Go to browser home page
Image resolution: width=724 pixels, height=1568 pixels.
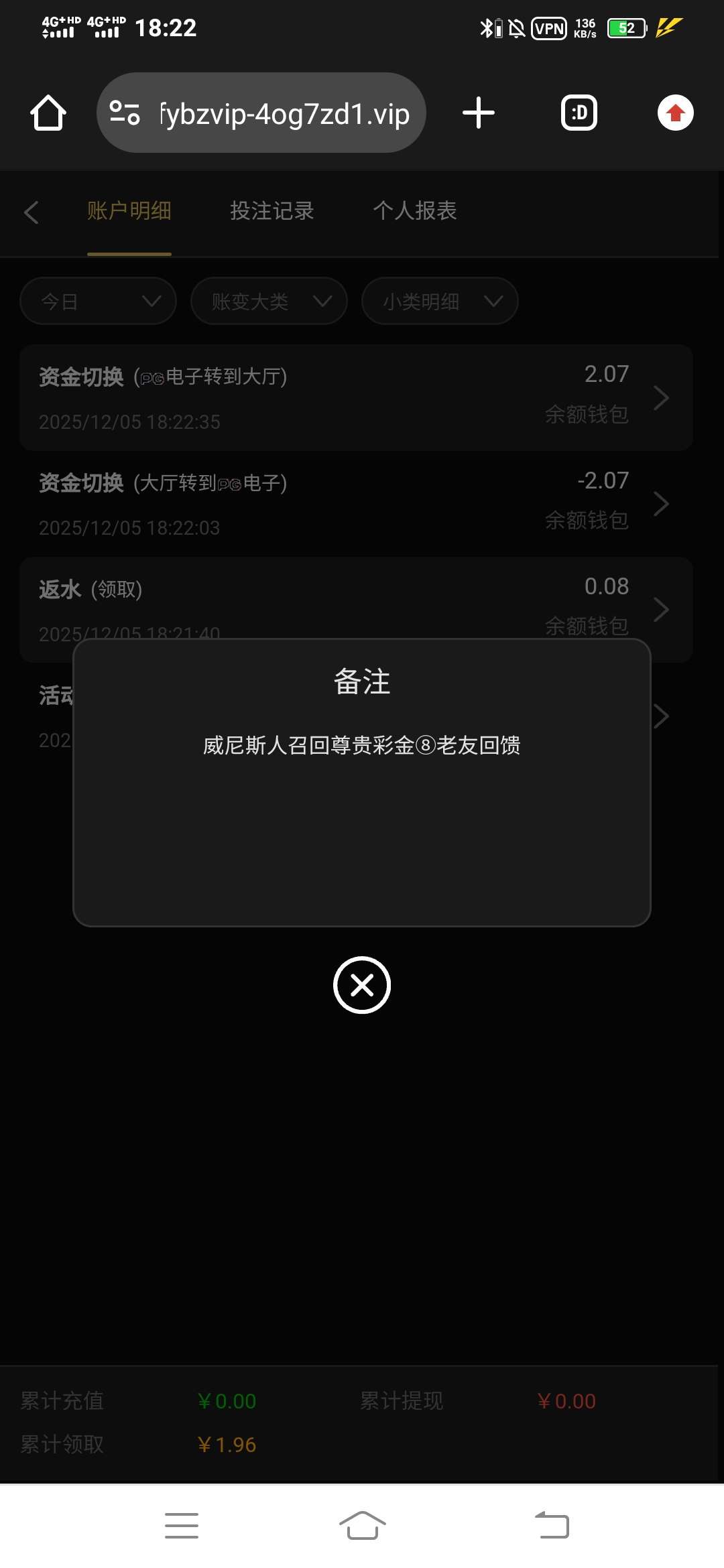(x=48, y=113)
